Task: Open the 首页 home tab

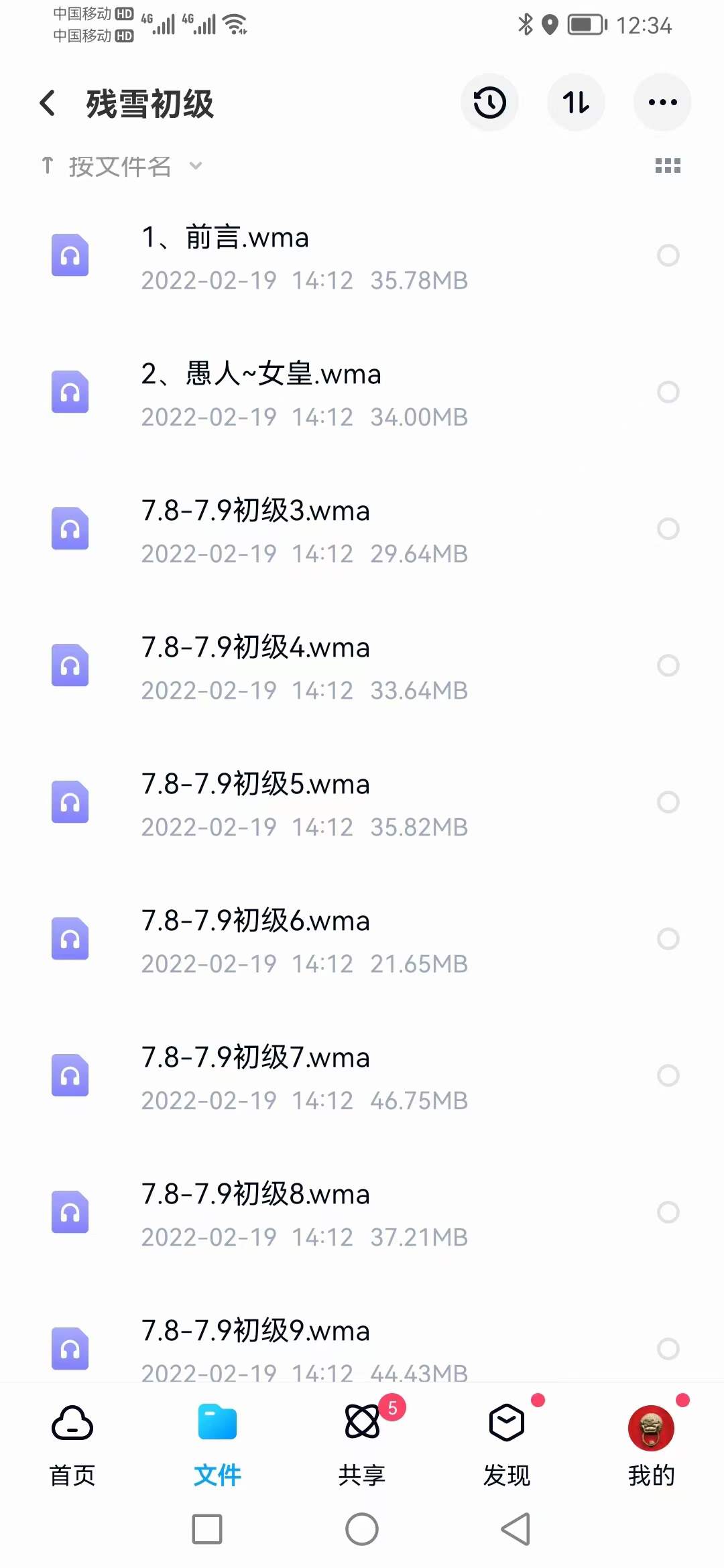Action: tap(72, 1441)
